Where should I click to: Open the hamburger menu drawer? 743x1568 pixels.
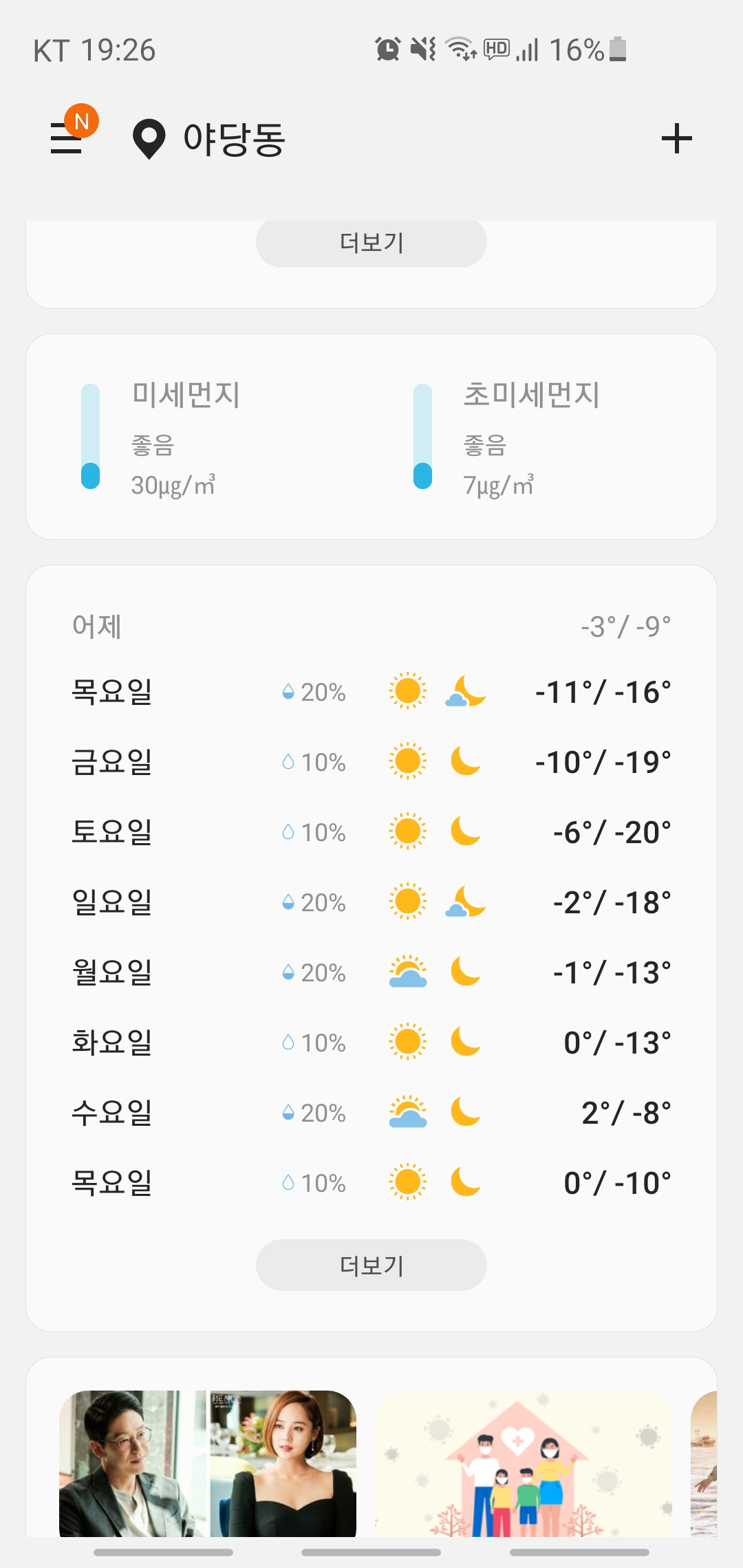click(67, 138)
